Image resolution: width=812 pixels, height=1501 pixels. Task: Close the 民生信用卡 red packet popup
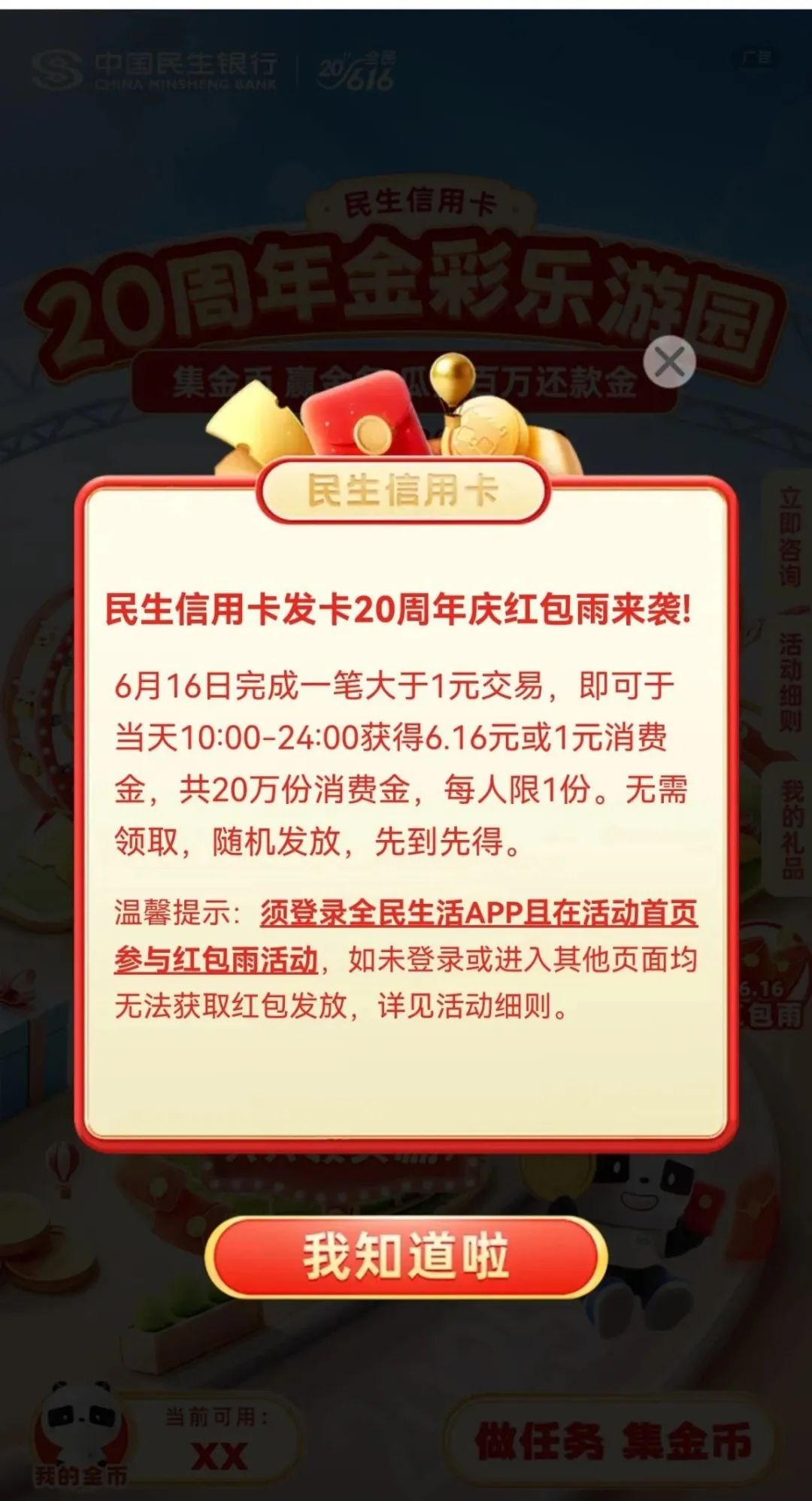[669, 362]
